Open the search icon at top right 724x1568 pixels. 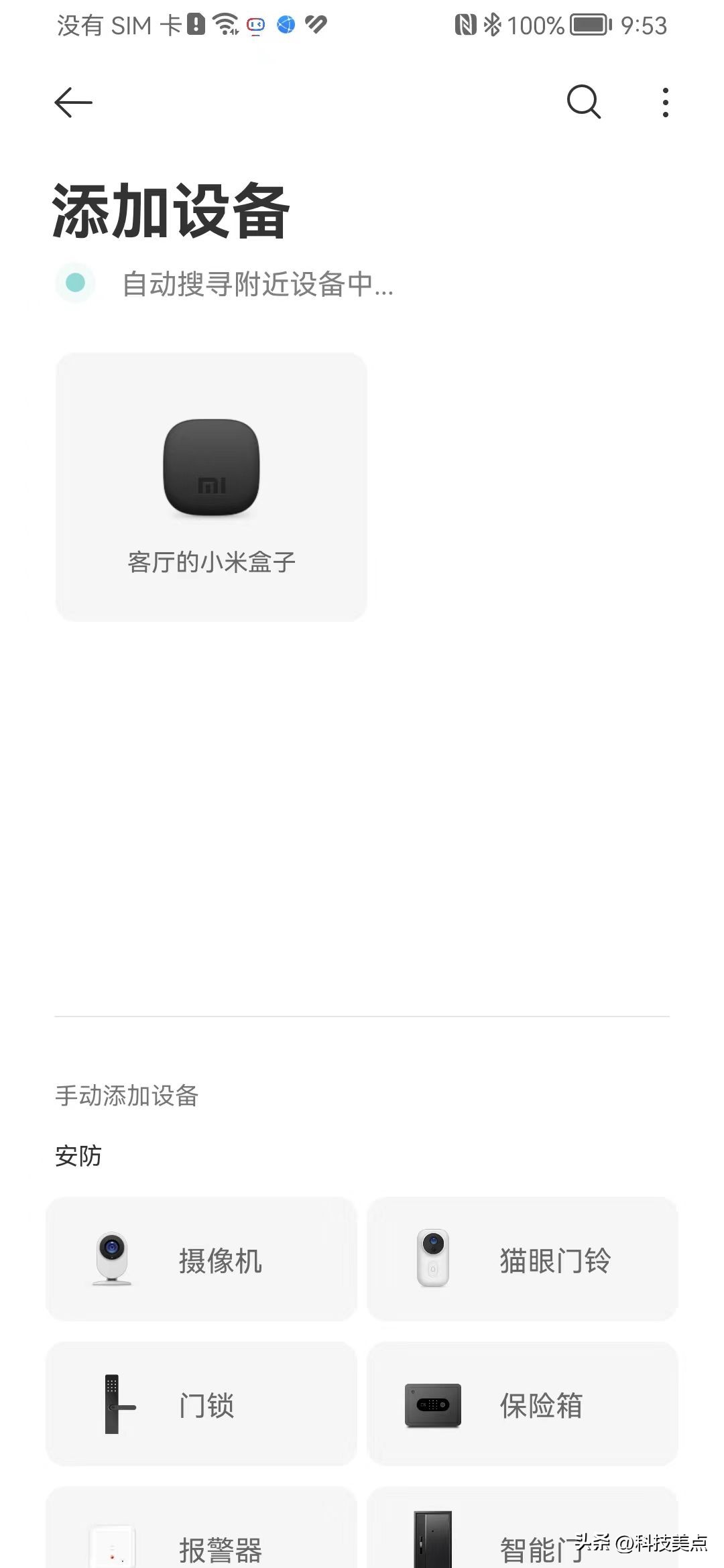(583, 102)
